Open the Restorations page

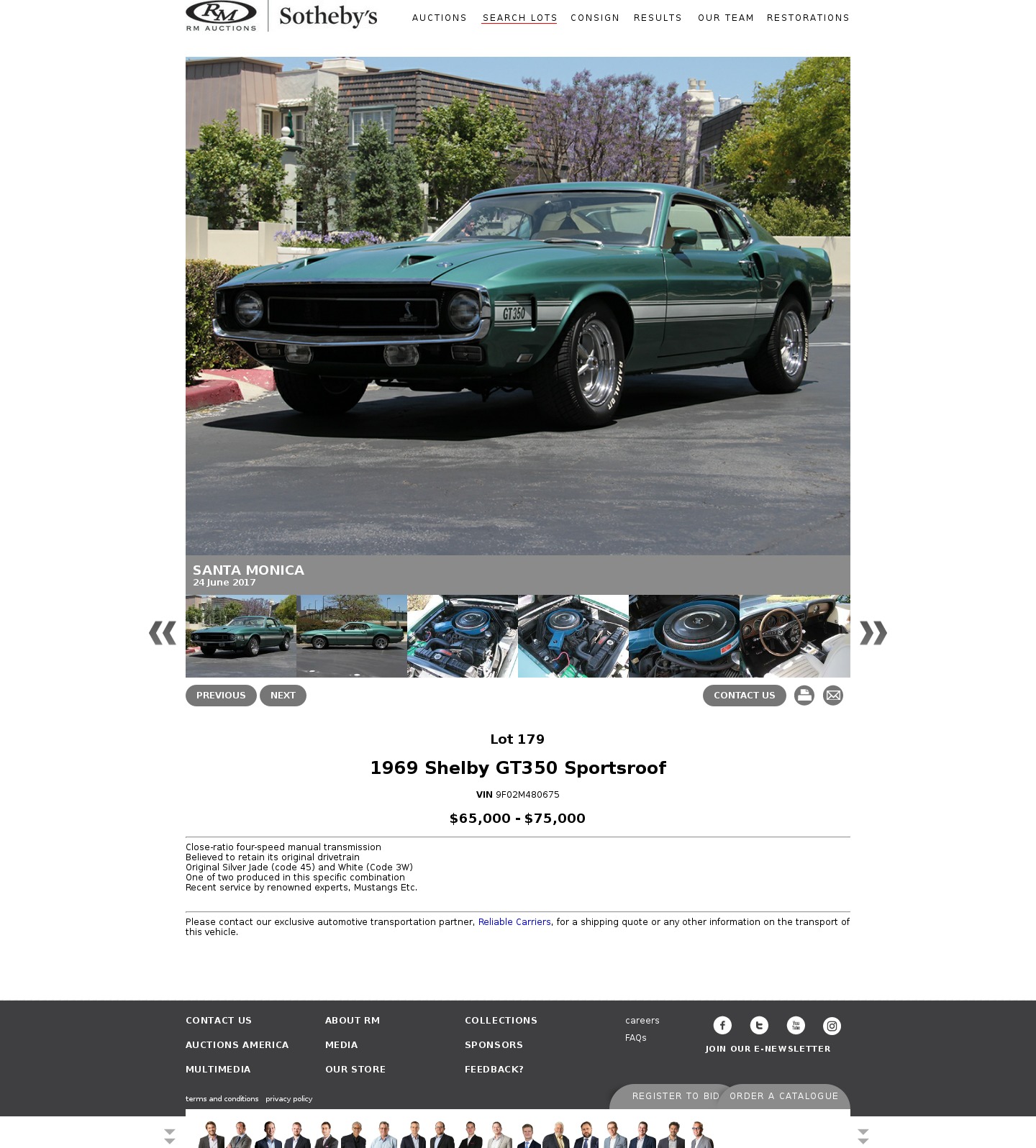pyautogui.click(x=807, y=18)
